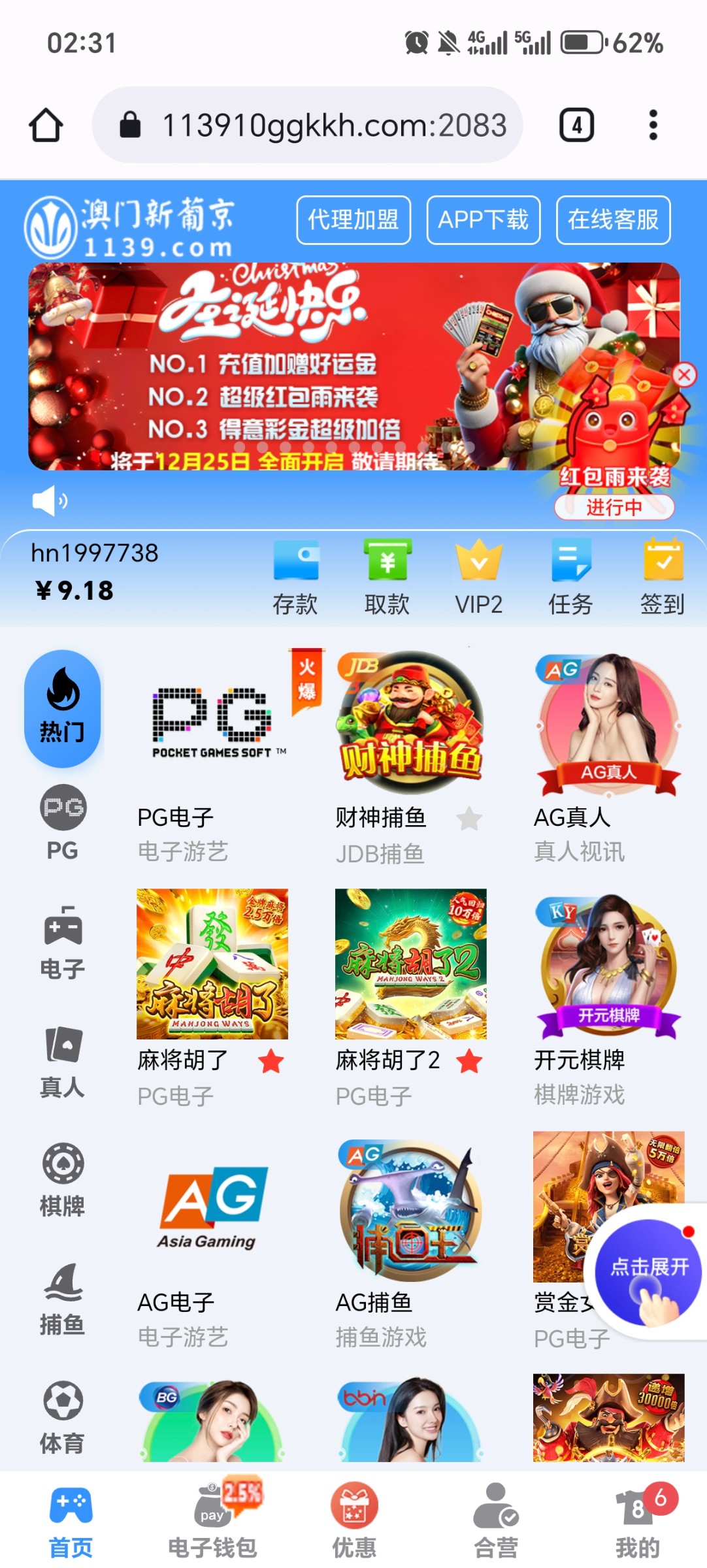The height and width of the screenshot is (1568, 707).
Task: Tap the 代理加盟 button
Action: point(354,220)
